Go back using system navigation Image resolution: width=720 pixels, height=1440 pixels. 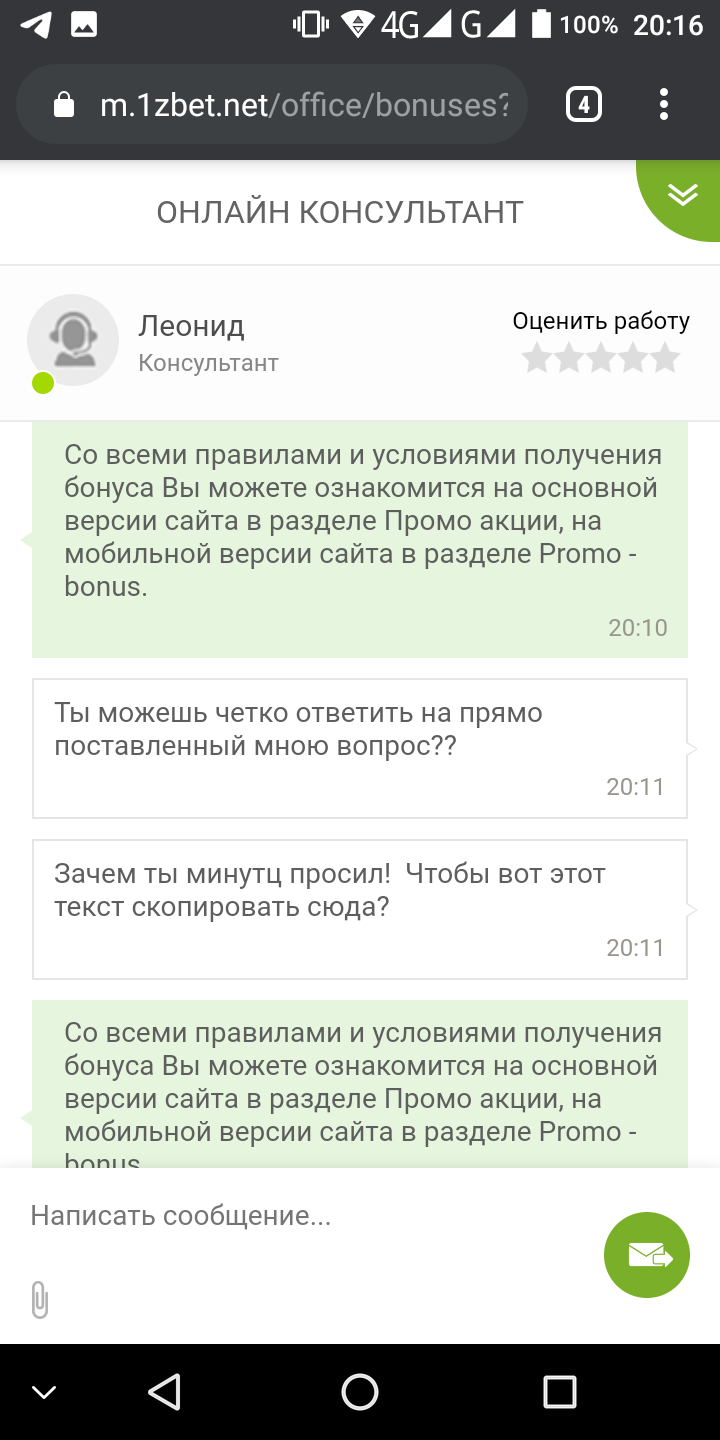[164, 1391]
